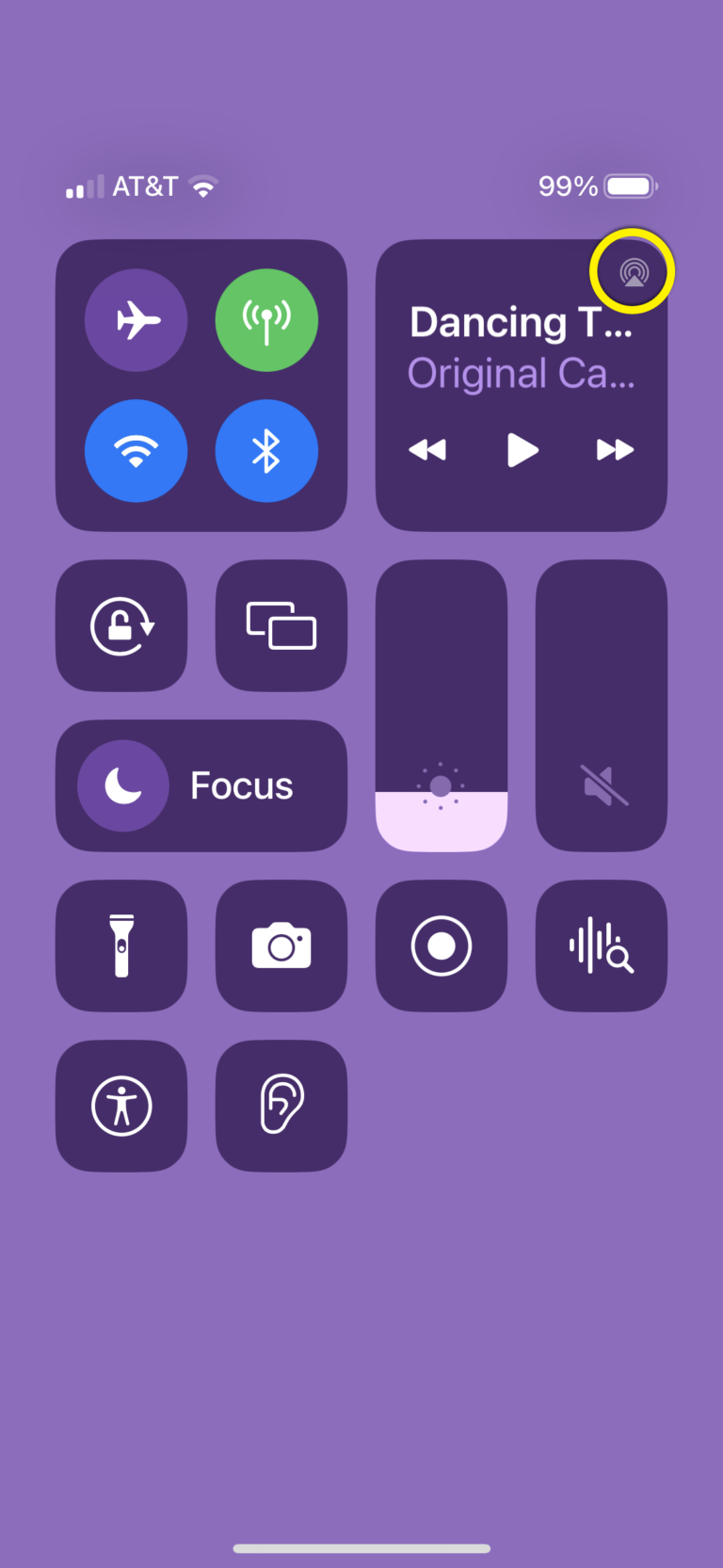Open Accessibility shortcuts
The height and width of the screenshot is (1568, 723).
coord(121,1106)
